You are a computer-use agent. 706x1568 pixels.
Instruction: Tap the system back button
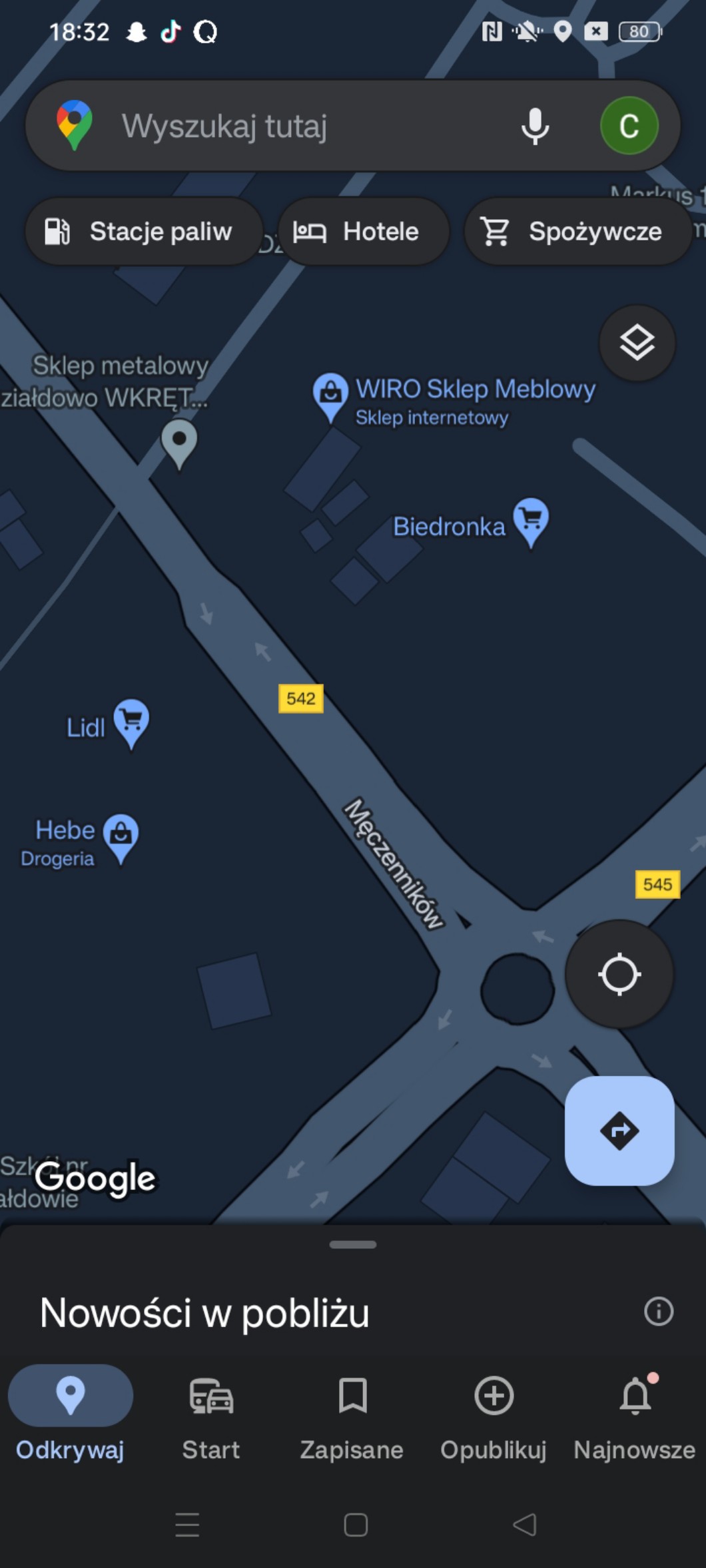[x=525, y=1525]
